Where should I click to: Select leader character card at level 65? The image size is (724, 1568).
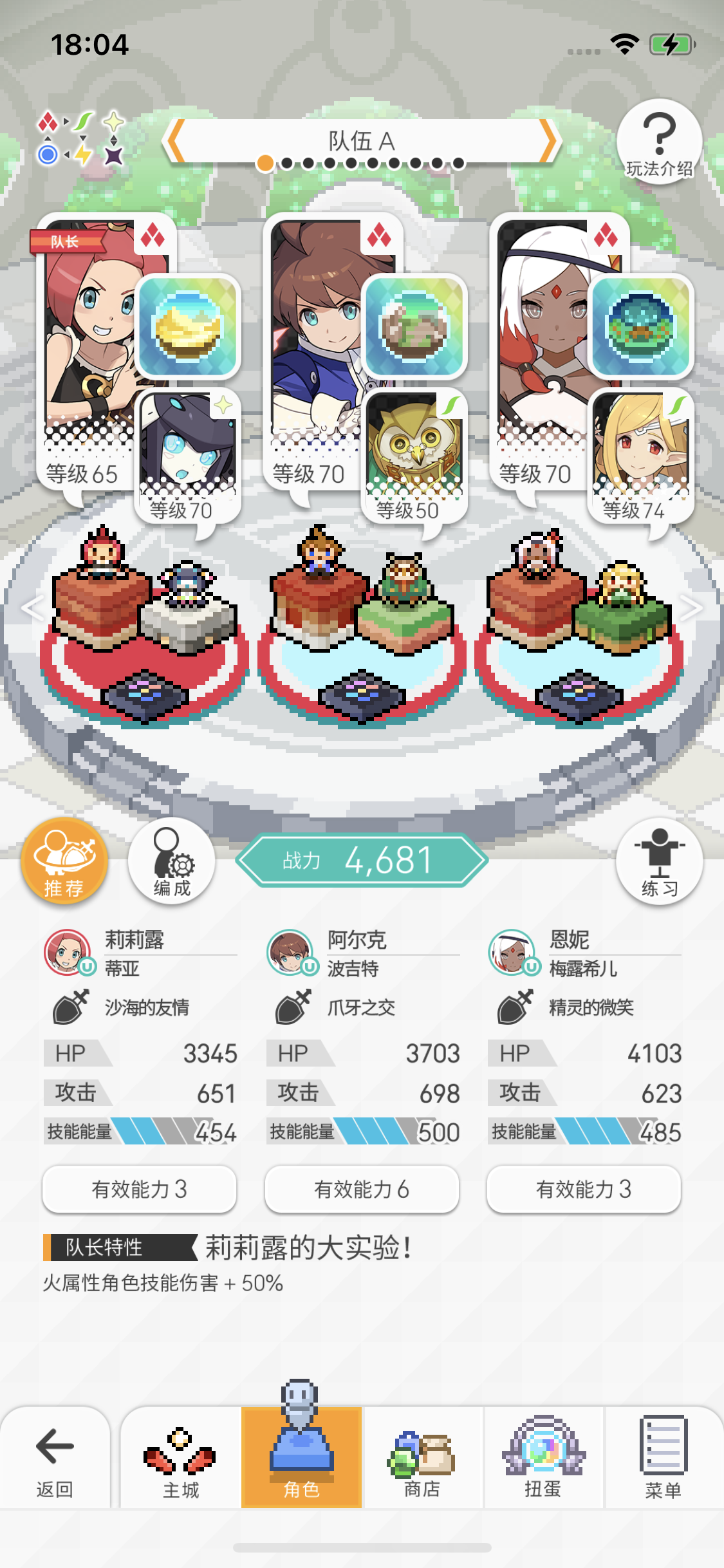tap(87, 348)
